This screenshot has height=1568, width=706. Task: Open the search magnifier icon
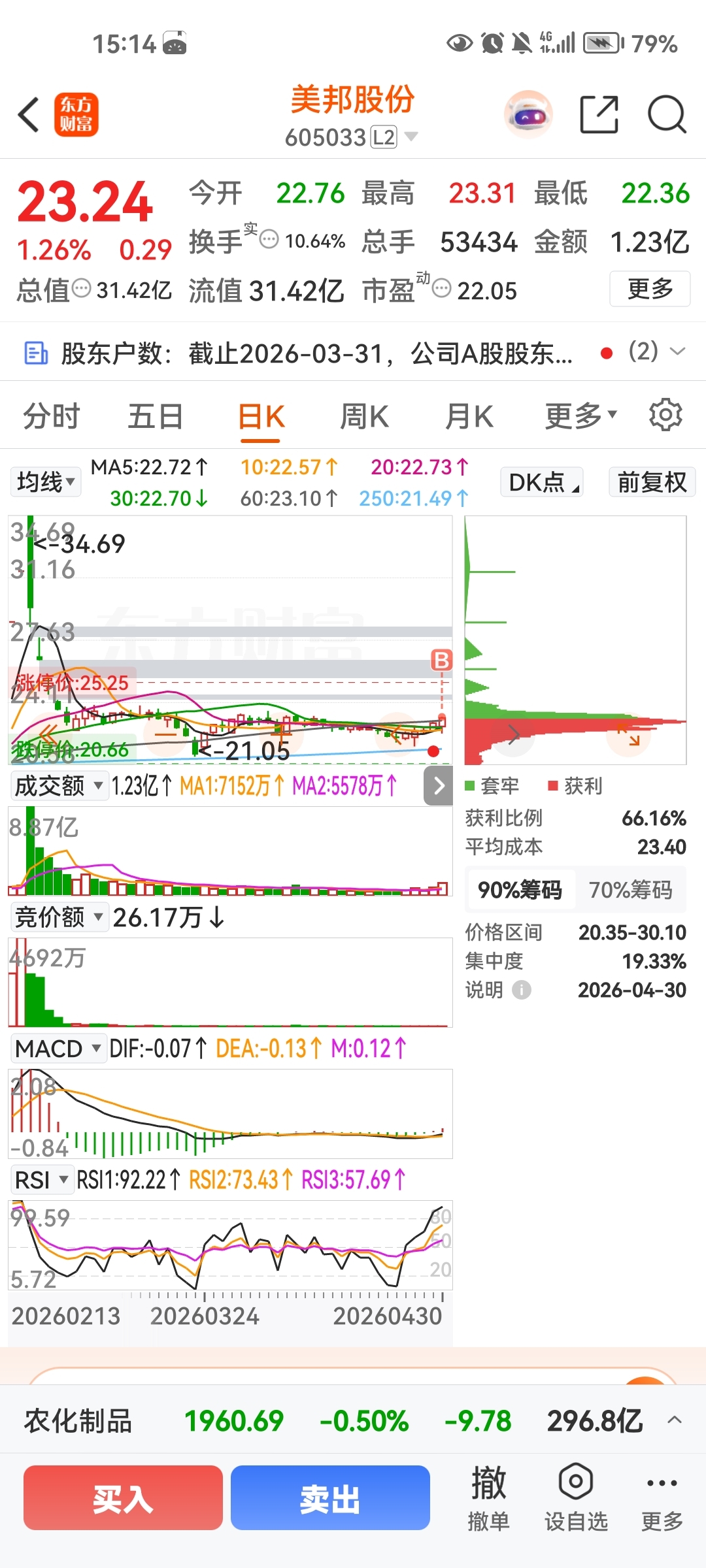(x=667, y=114)
